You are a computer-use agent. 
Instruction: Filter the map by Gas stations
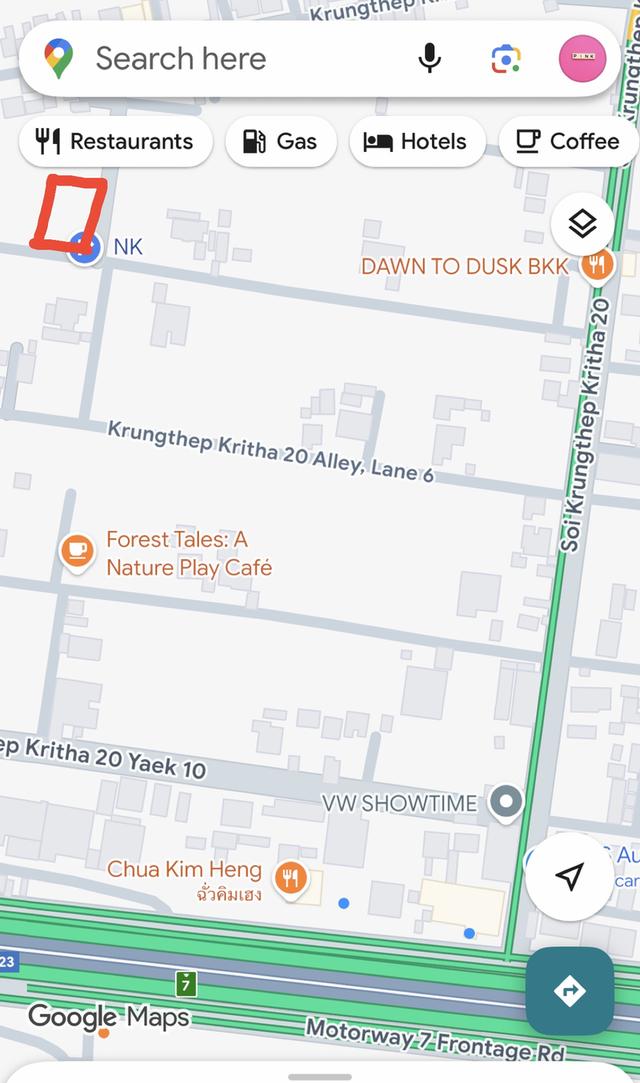click(x=280, y=142)
